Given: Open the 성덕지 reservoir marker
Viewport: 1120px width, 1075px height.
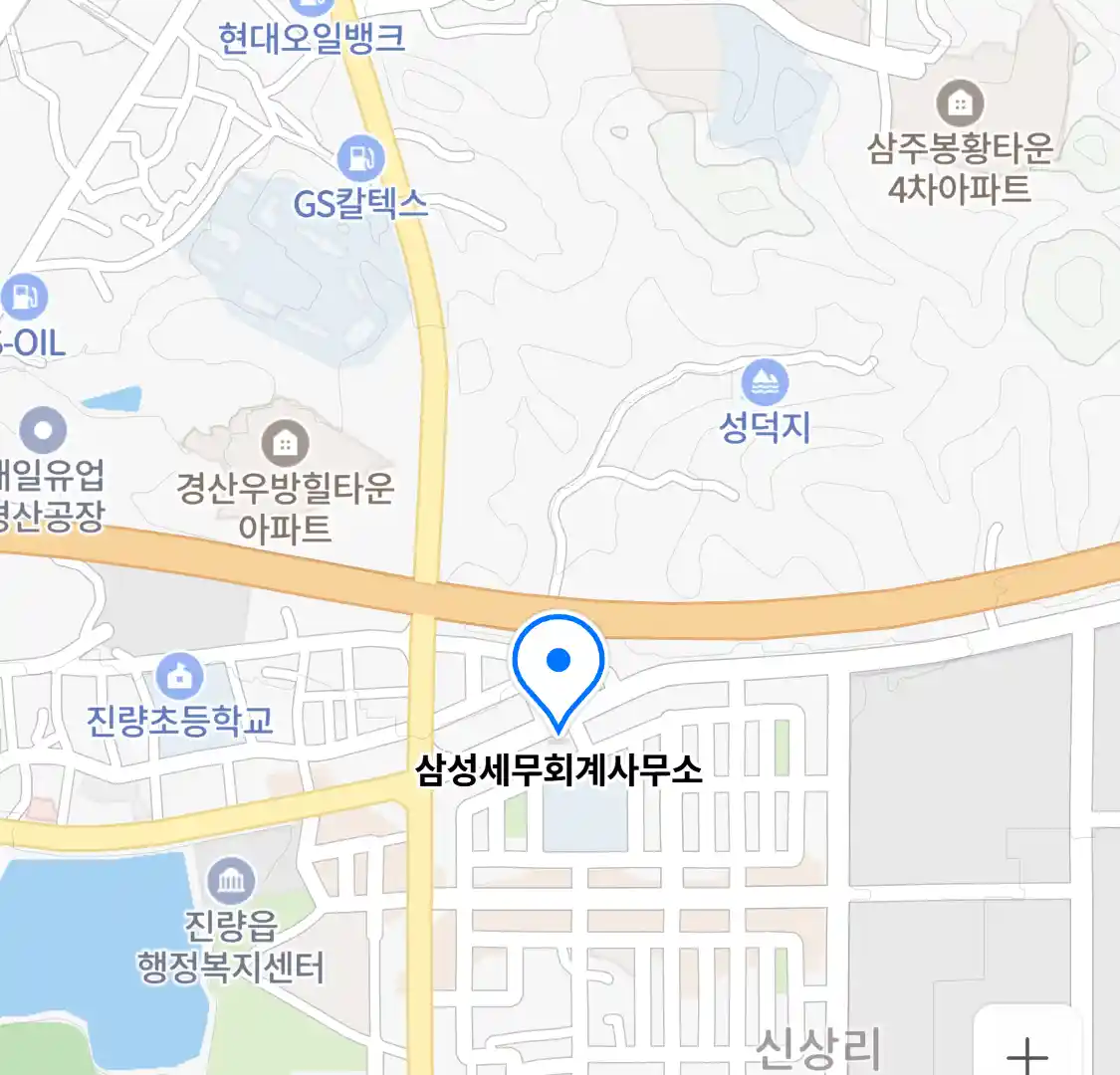Looking at the screenshot, I should point(765,383).
